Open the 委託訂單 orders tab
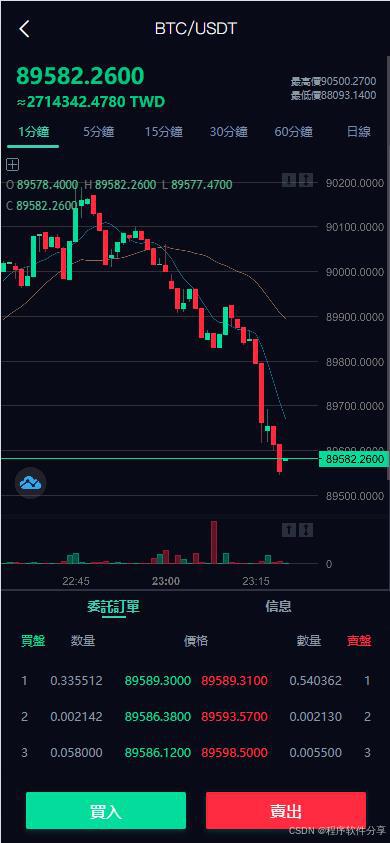This screenshot has width=390, height=843. [114, 606]
